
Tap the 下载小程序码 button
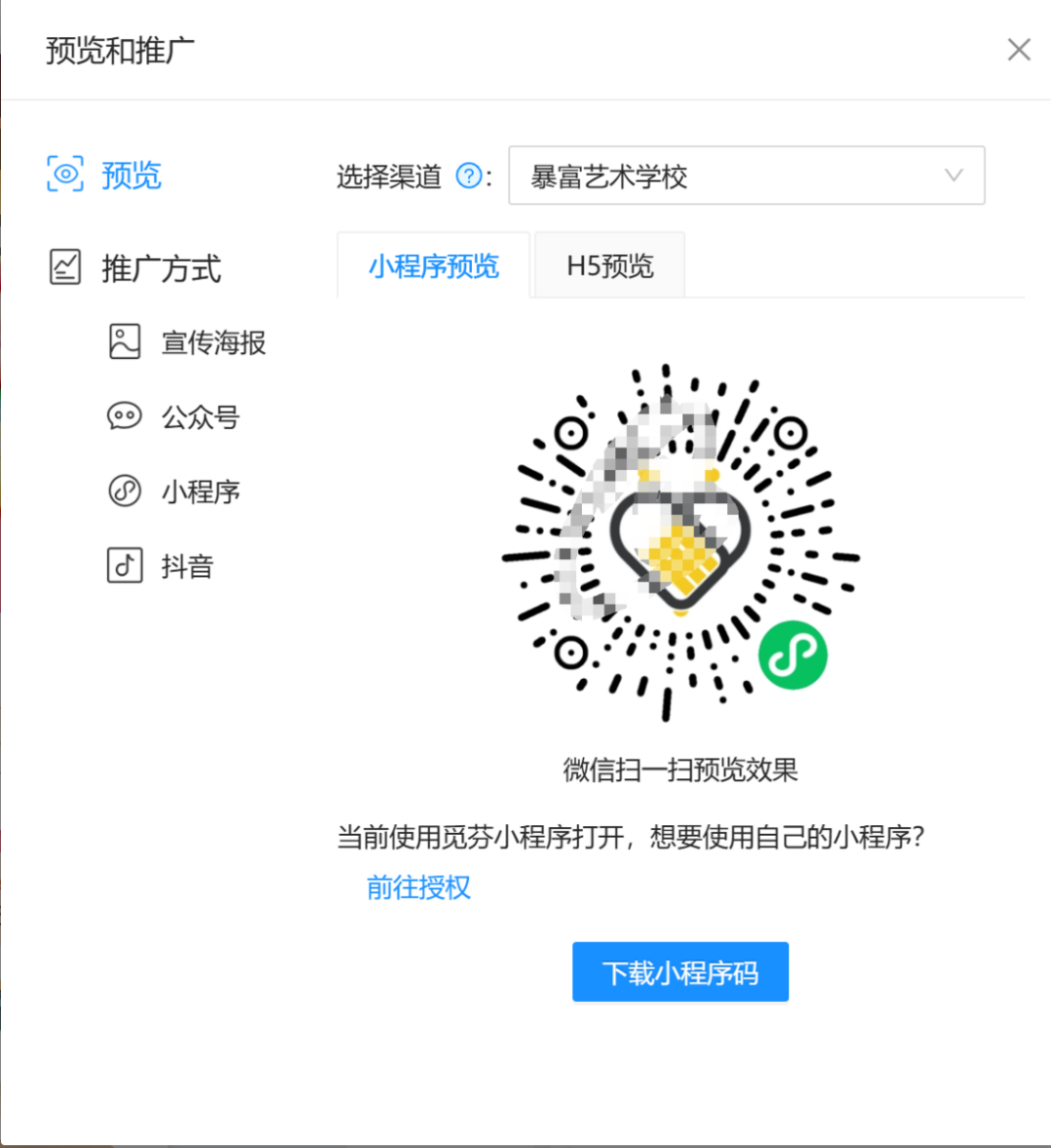(680, 972)
